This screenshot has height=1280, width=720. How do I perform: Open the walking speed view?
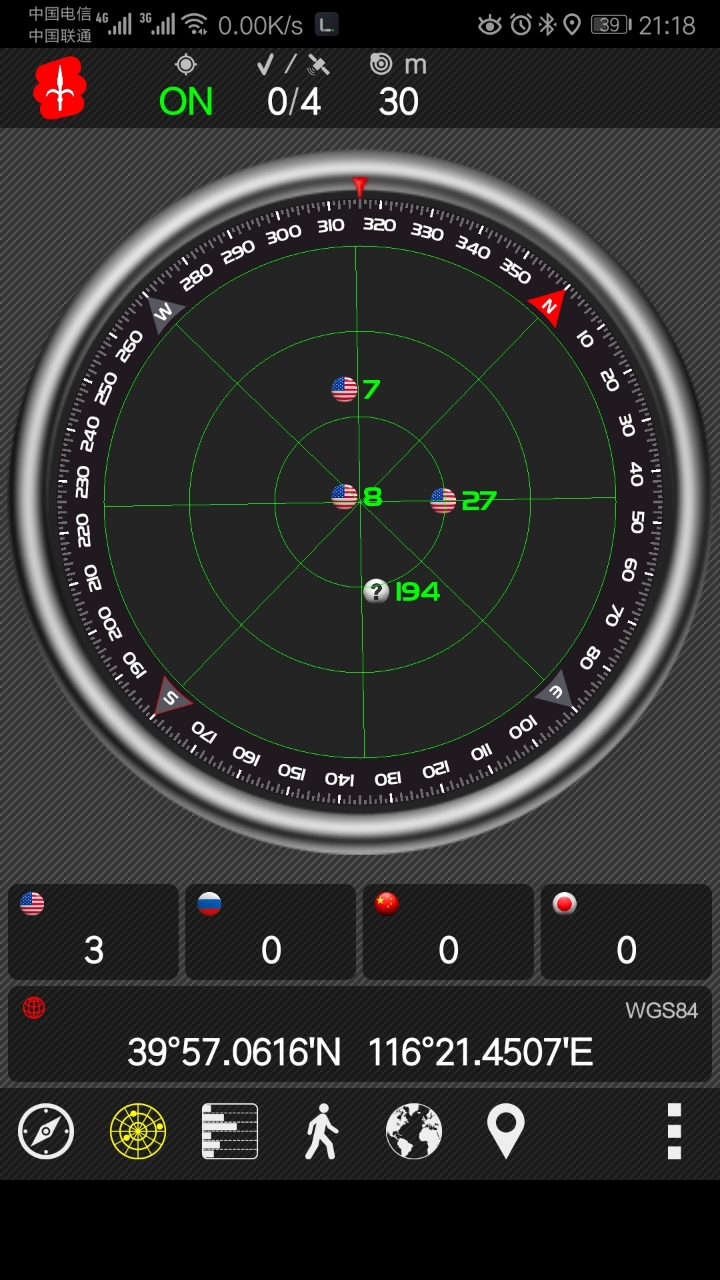pyautogui.click(x=321, y=1131)
